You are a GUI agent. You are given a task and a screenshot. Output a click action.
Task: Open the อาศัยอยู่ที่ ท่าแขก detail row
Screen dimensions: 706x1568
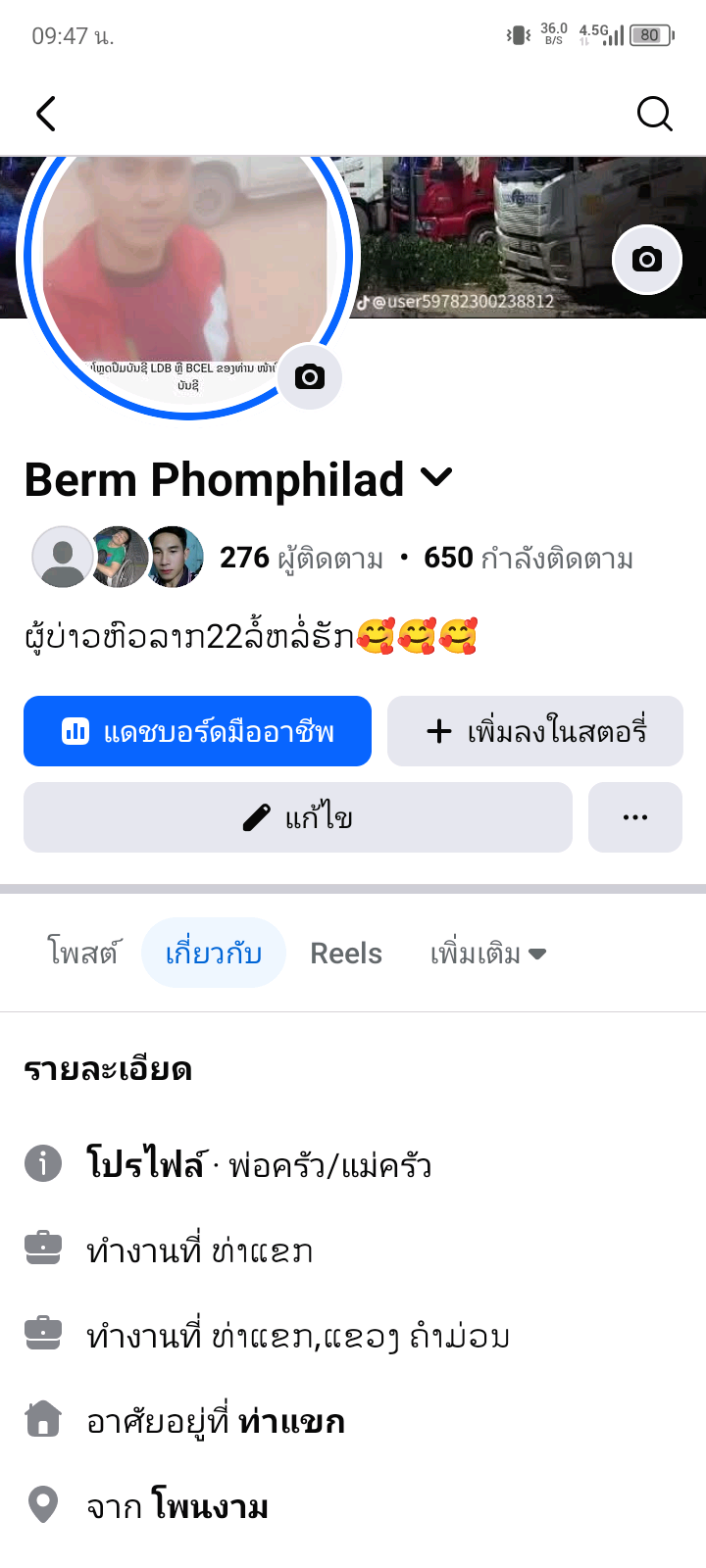(216, 1421)
